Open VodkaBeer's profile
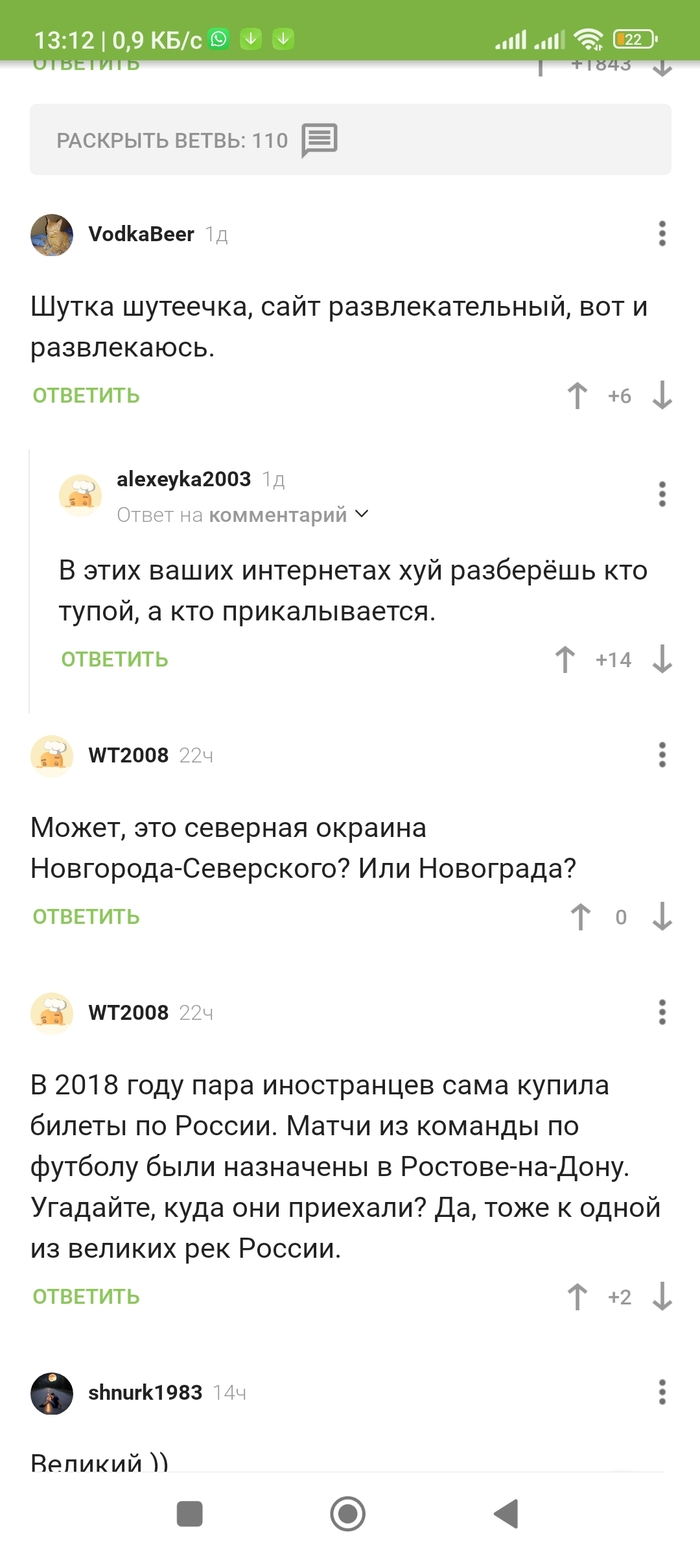This screenshot has height=1556, width=700. (x=141, y=234)
